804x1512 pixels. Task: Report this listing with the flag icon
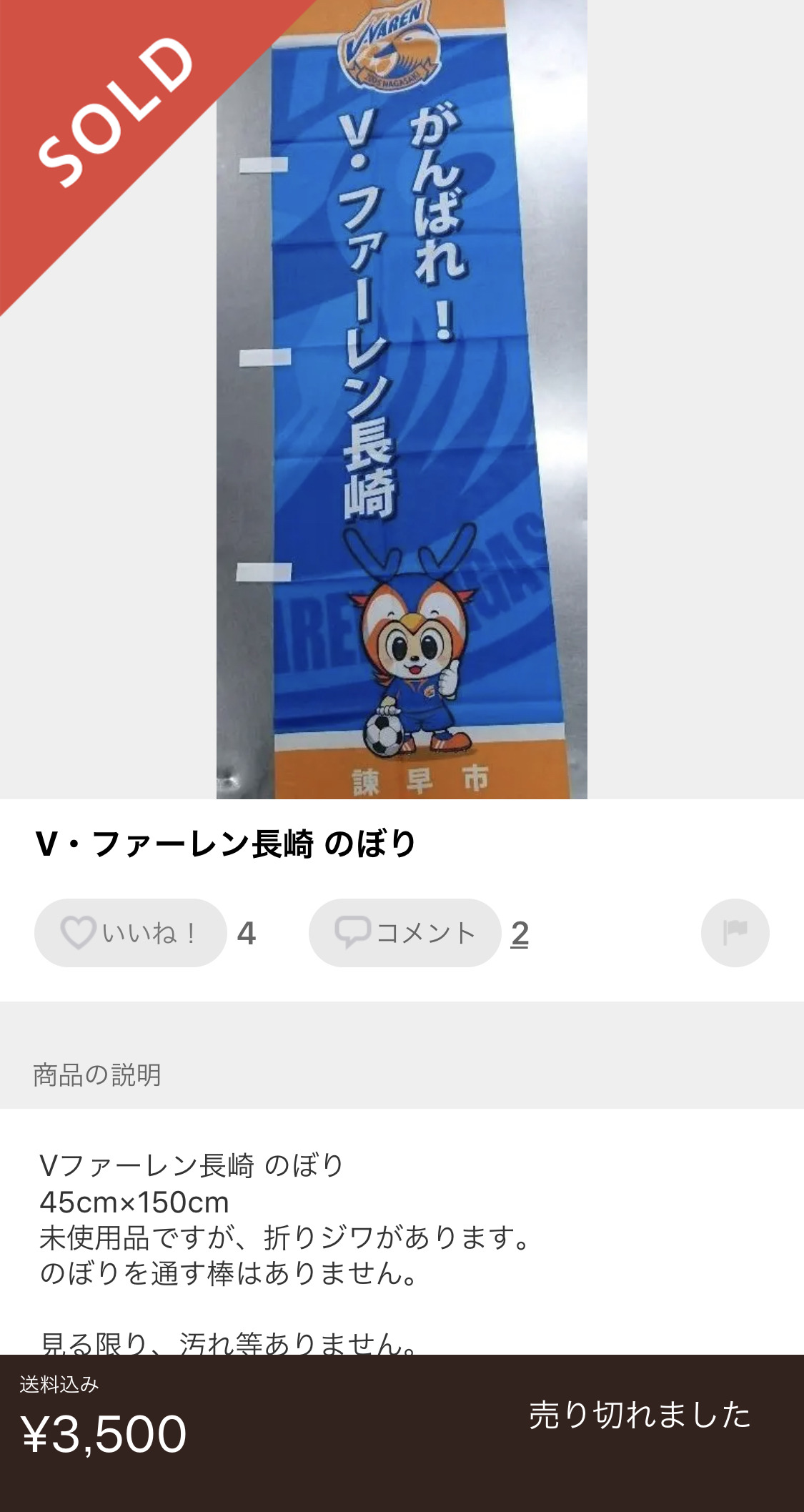735,933
